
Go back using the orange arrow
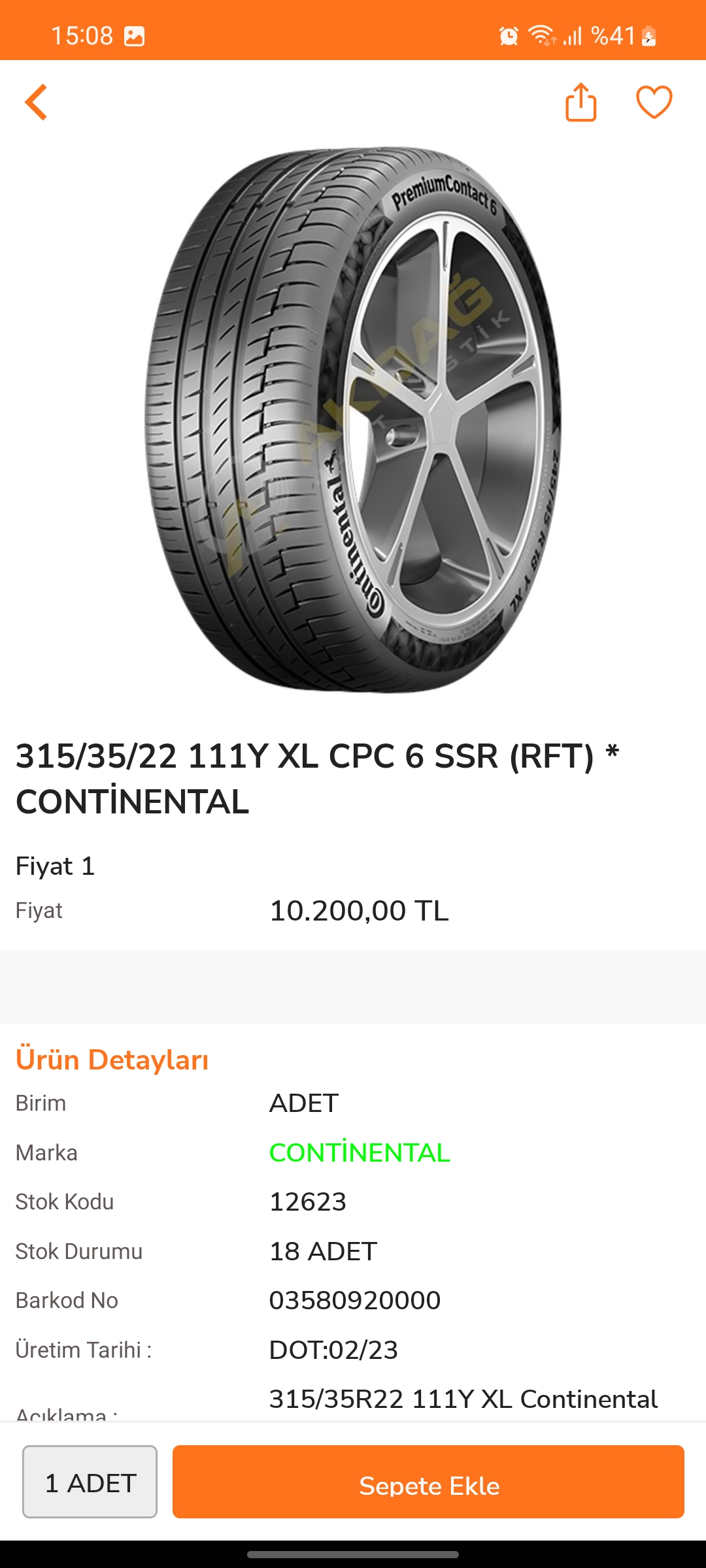(x=37, y=103)
